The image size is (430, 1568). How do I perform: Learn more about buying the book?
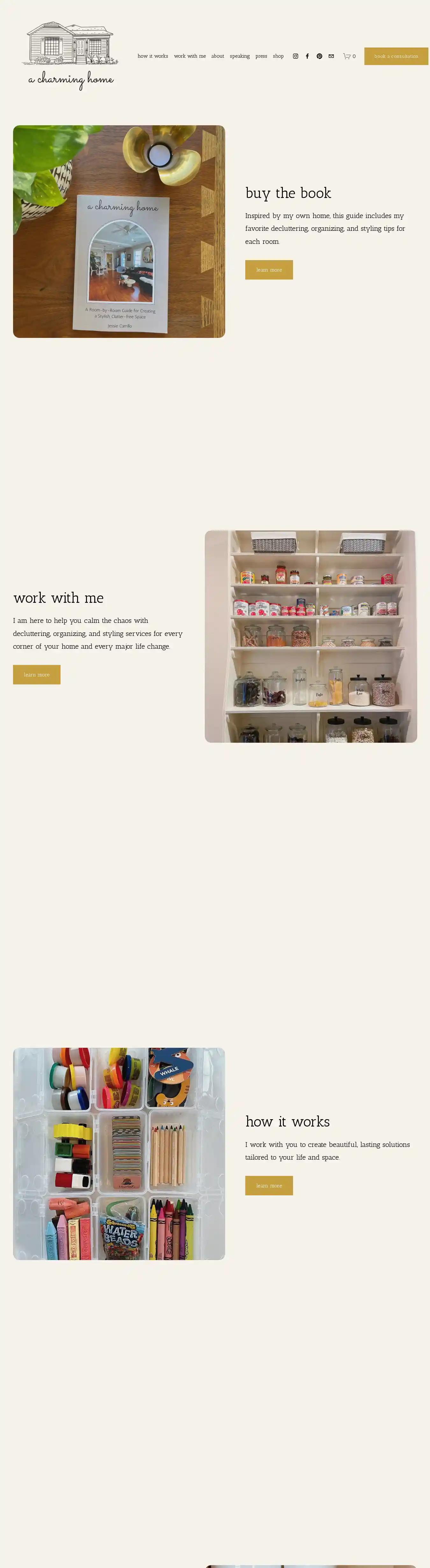[269, 270]
